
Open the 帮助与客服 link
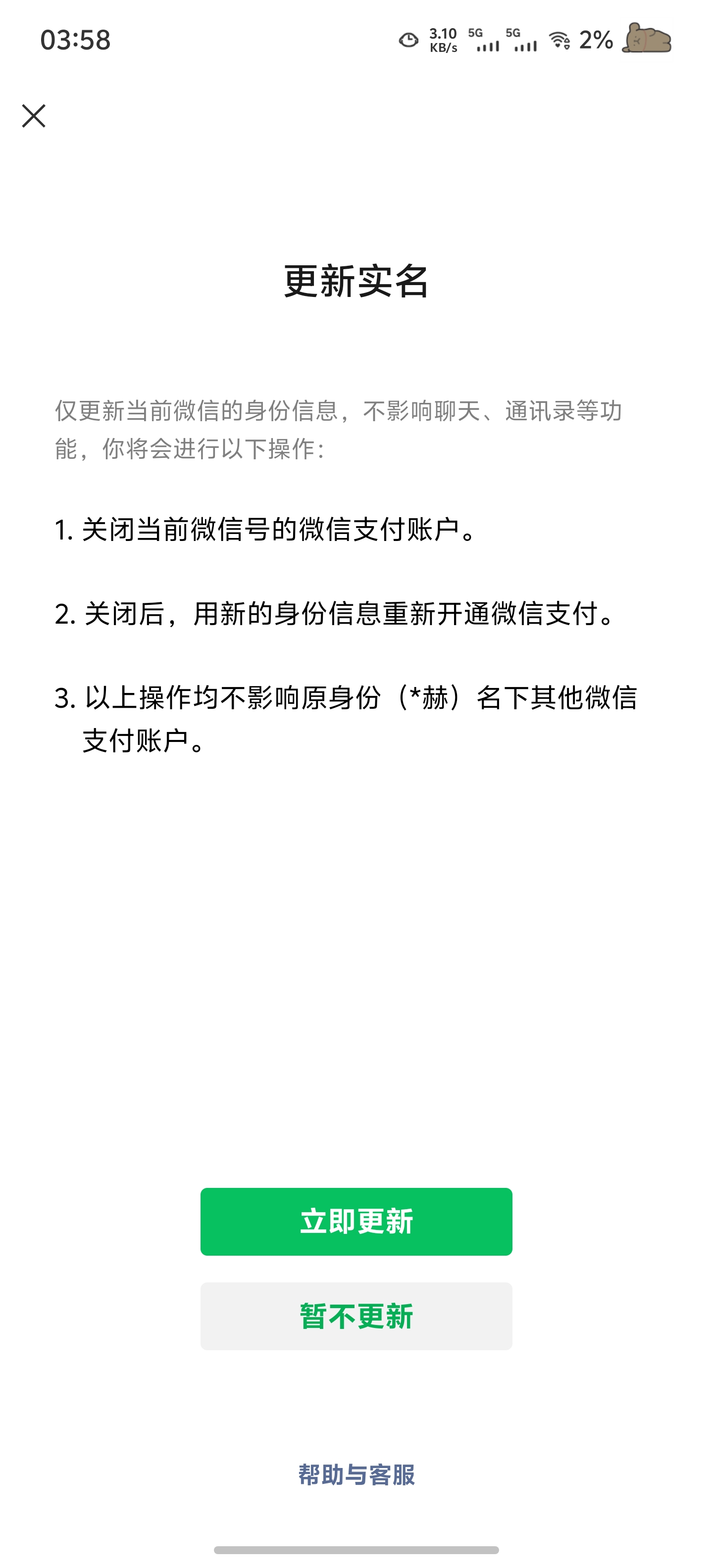(x=356, y=1475)
